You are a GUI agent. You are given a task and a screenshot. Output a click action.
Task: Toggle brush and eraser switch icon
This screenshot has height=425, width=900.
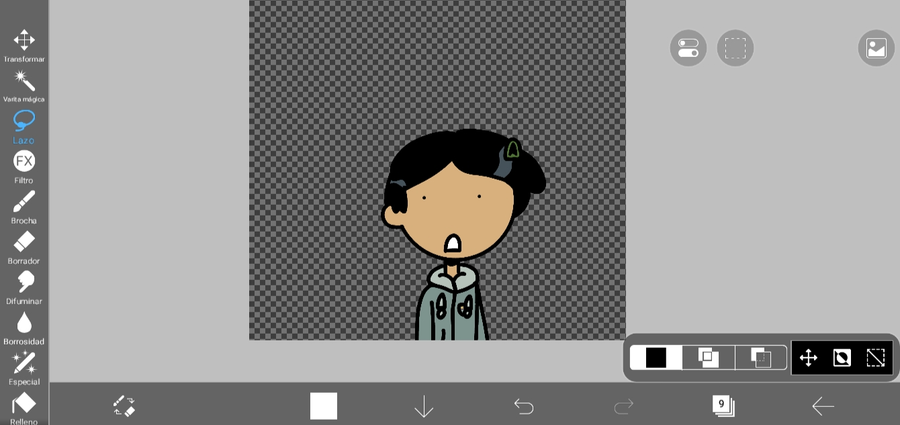tap(124, 406)
